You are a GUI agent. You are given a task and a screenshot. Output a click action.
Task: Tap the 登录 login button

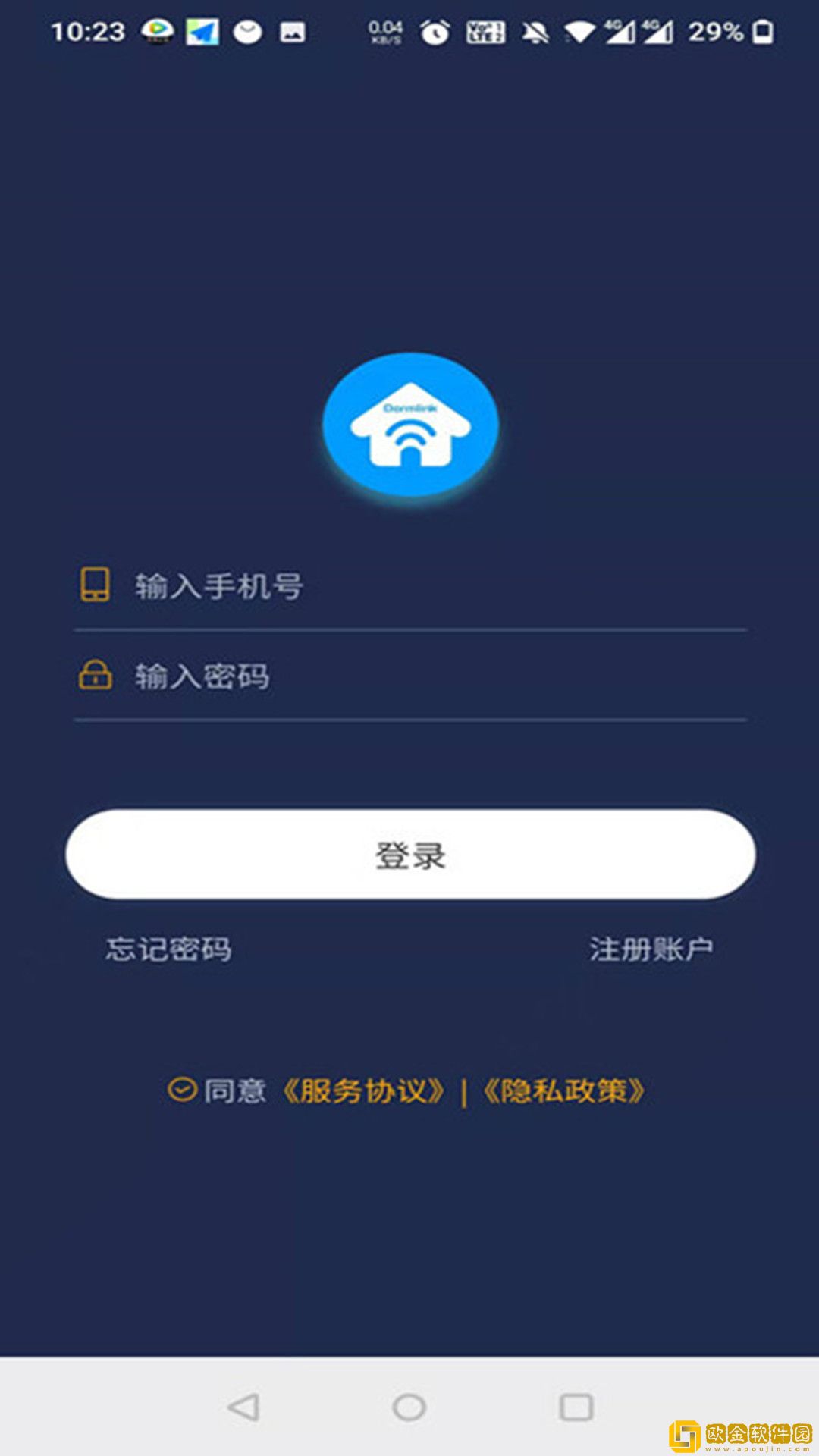[x=409, y=855]
